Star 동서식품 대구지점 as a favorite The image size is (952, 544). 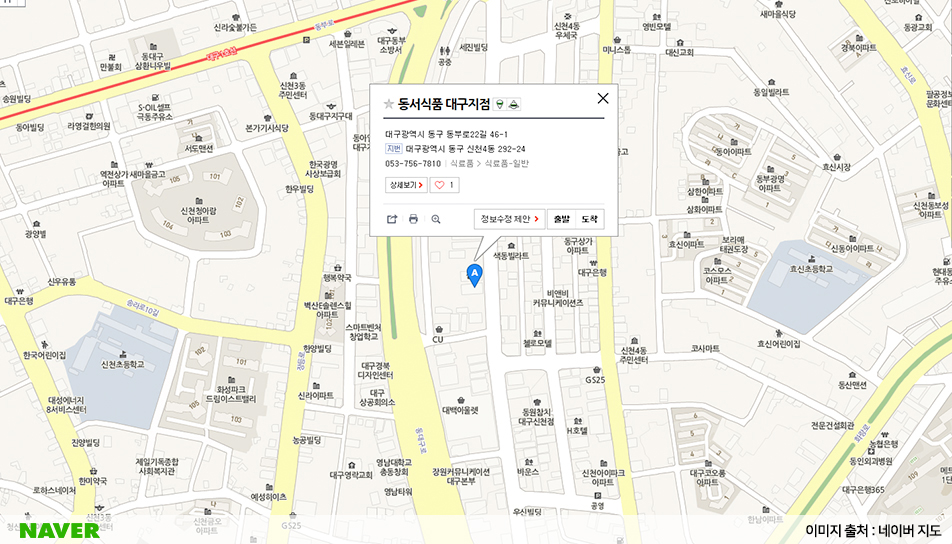coord(389,104)
